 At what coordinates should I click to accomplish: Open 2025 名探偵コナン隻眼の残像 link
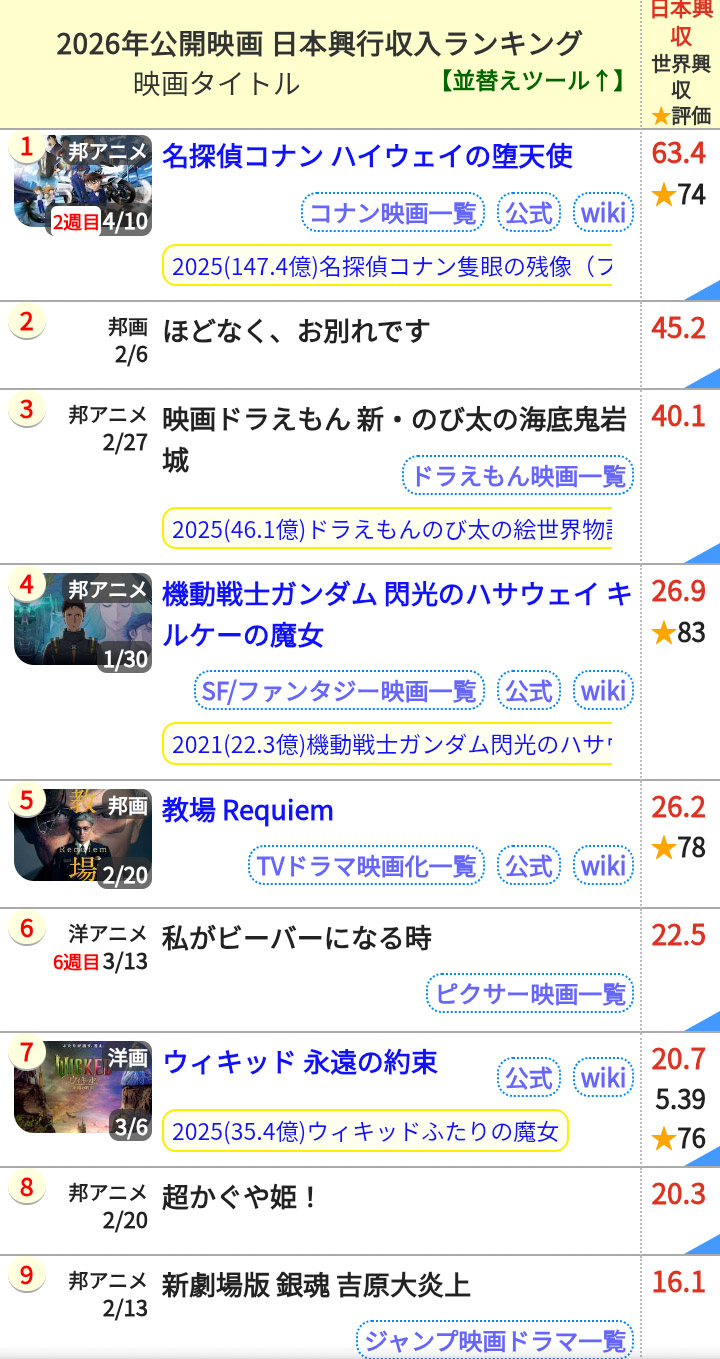(390, 266)
